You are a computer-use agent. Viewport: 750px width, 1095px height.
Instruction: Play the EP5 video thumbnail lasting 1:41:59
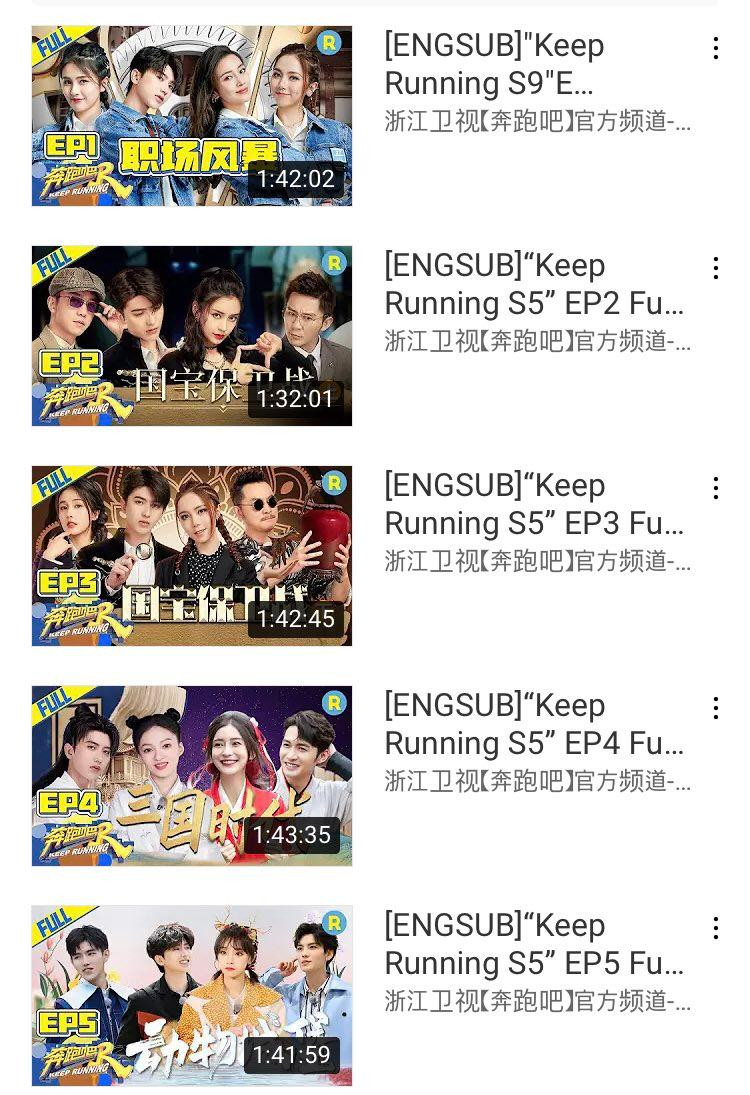click(x=192, y=996)
